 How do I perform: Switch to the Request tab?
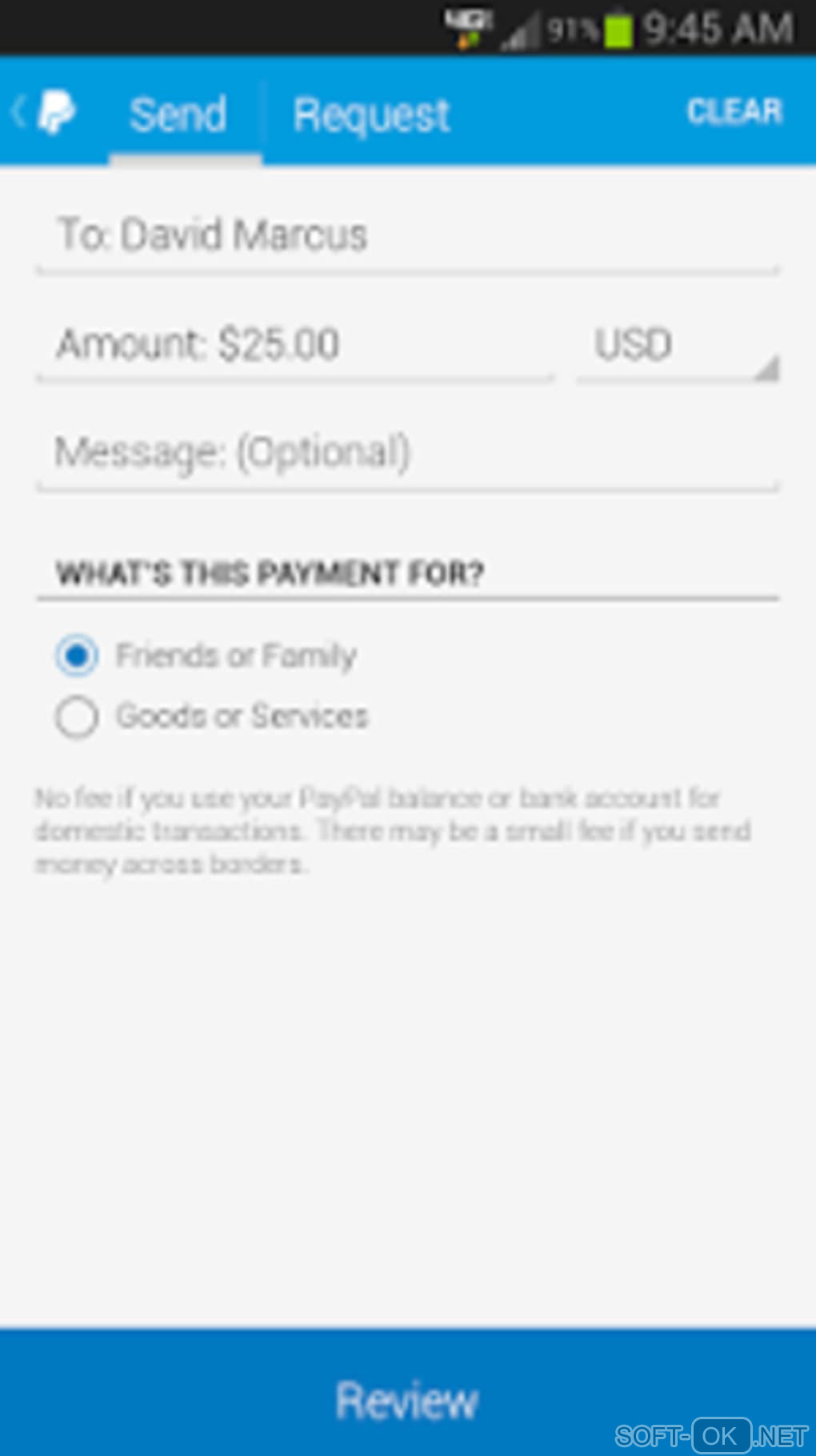point(371,114)
